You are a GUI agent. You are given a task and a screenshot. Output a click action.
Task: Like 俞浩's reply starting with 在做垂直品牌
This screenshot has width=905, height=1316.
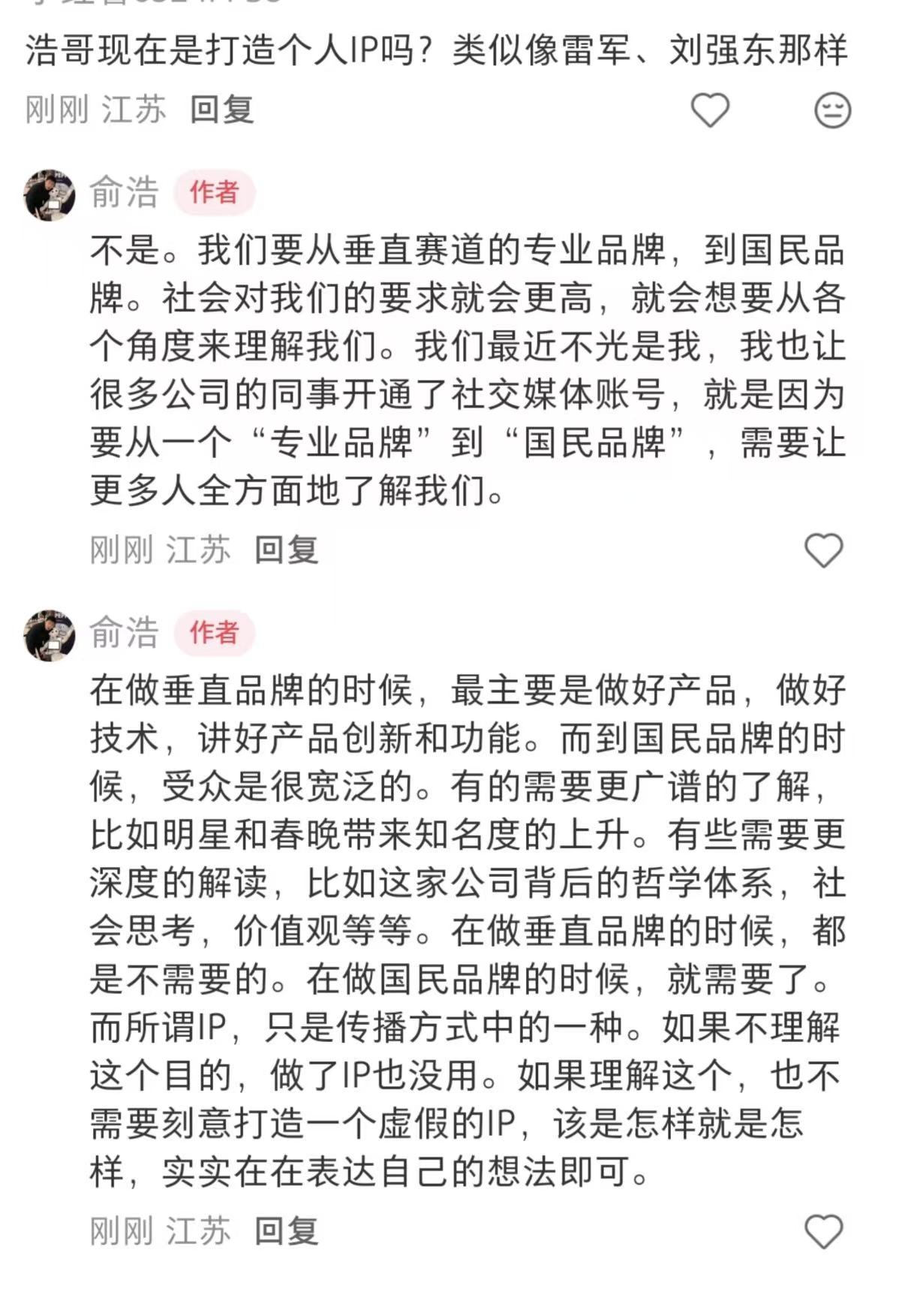[823, 1231]
